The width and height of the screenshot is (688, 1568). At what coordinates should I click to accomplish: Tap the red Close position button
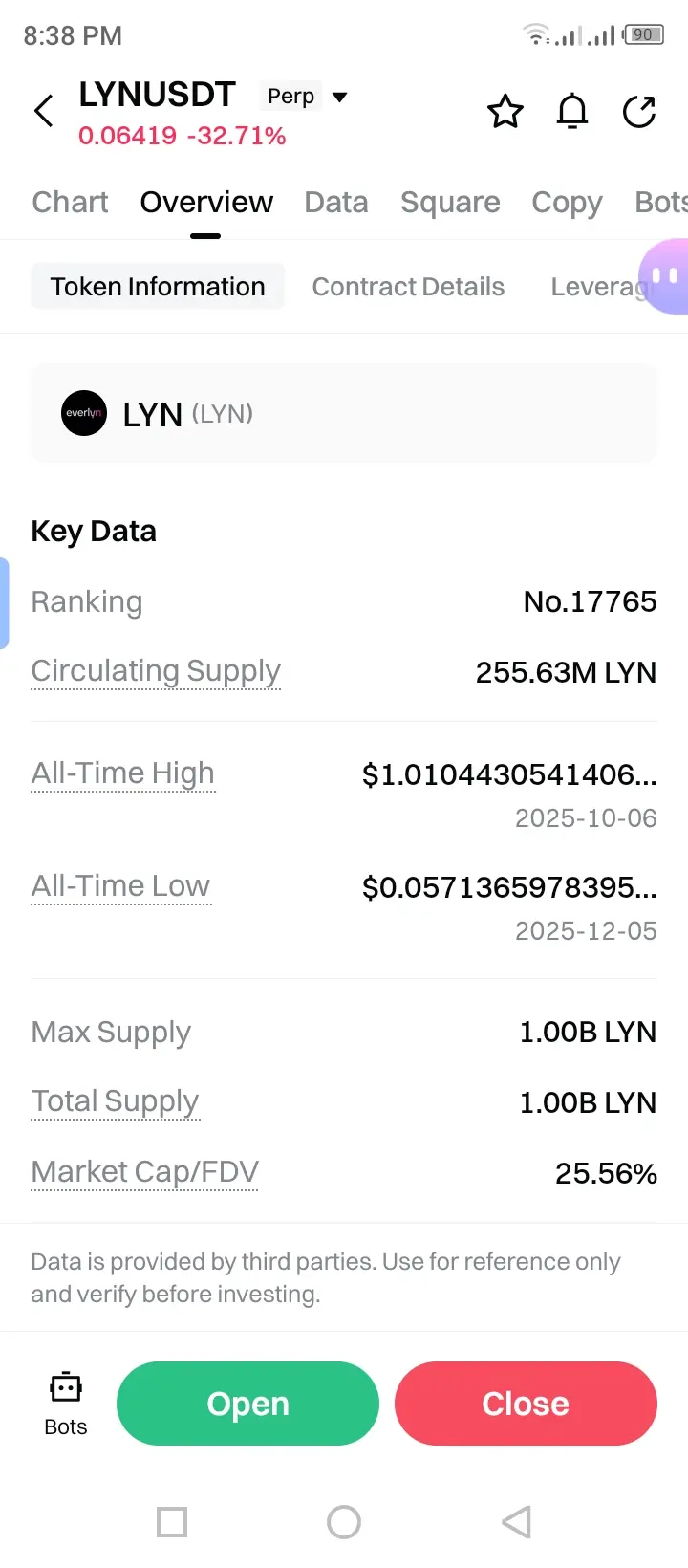(x=526, y=1404)
